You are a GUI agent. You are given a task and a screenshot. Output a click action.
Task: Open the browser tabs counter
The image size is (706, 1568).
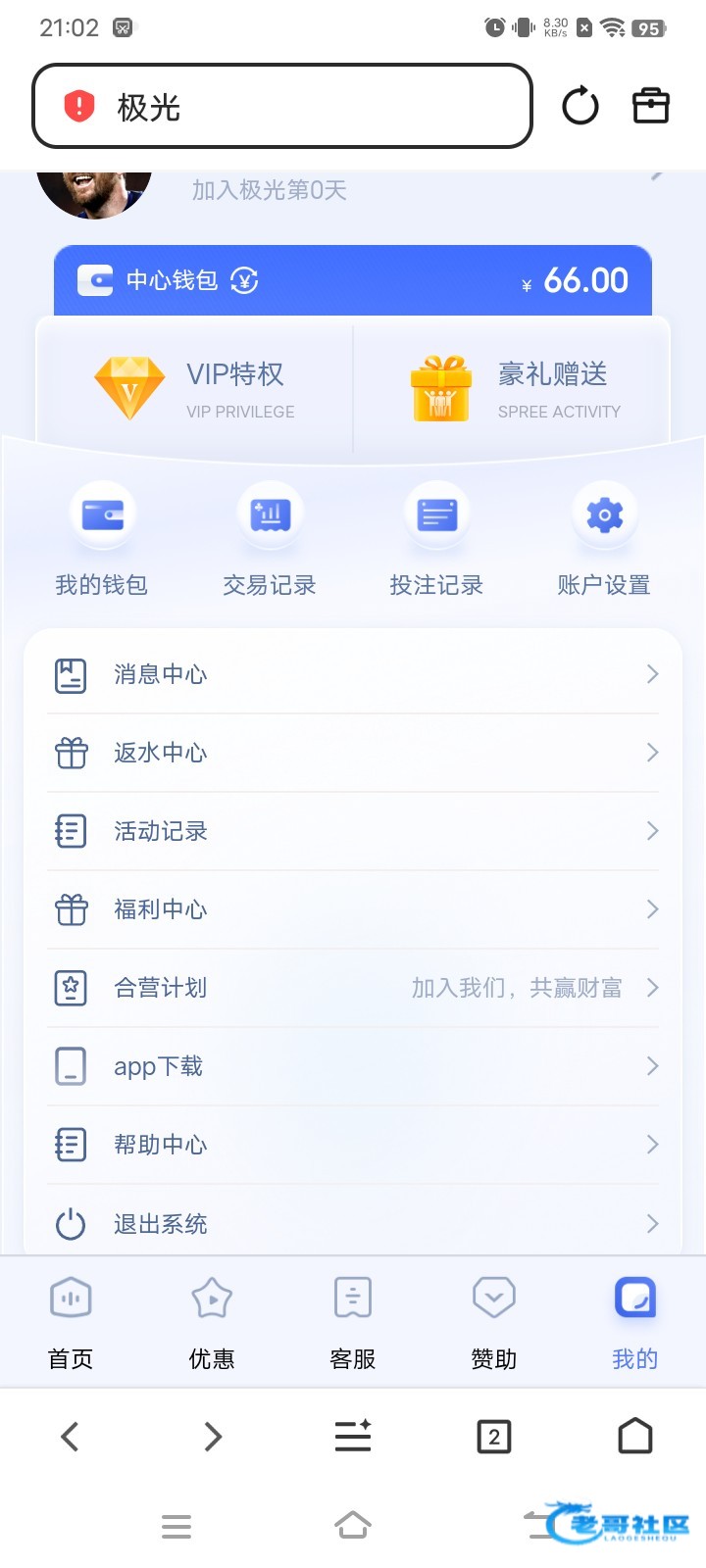(x=493, y=1437)
